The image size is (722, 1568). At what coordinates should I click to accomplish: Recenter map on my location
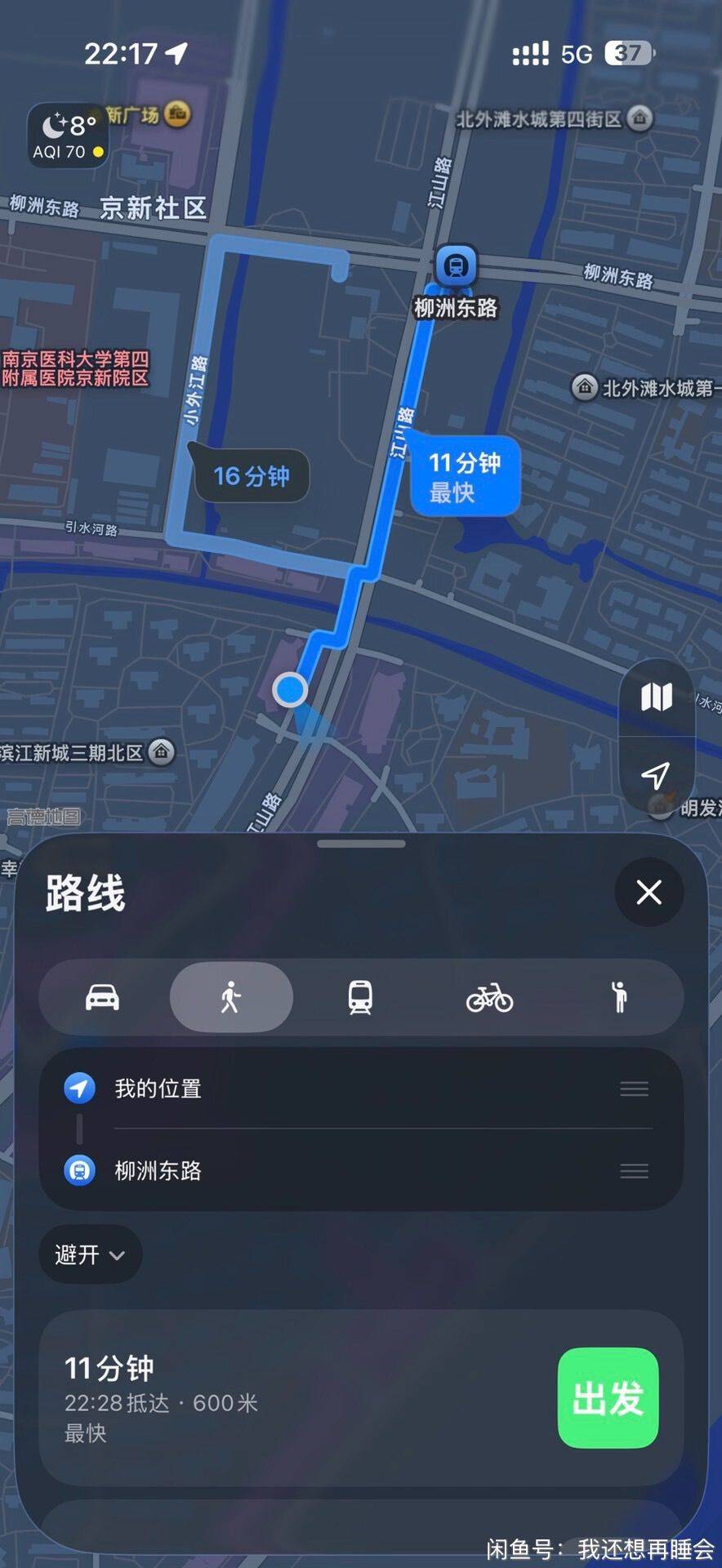(x=657, y=774)
